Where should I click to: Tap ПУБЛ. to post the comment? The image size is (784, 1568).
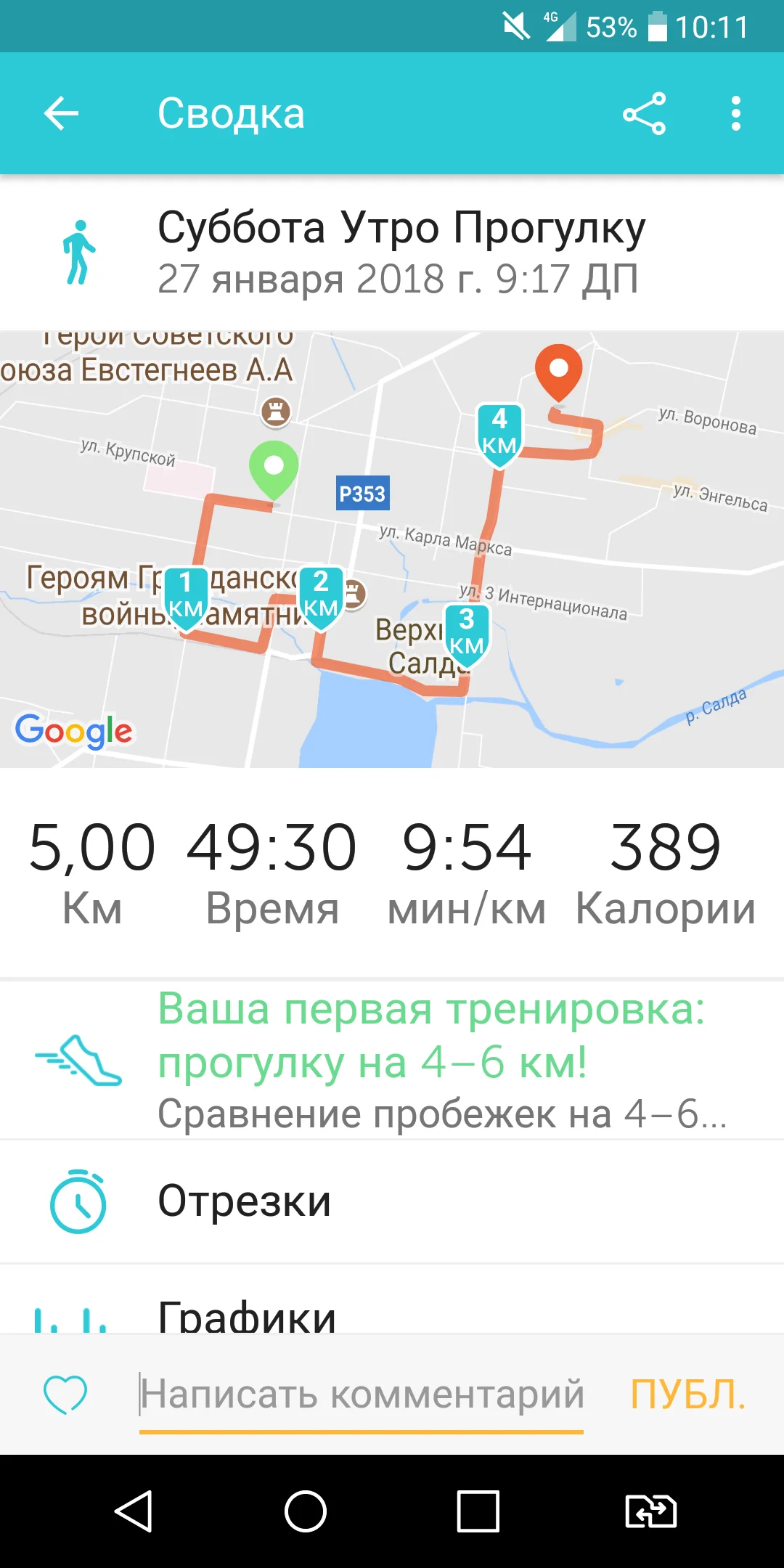tap(687, 1394)
